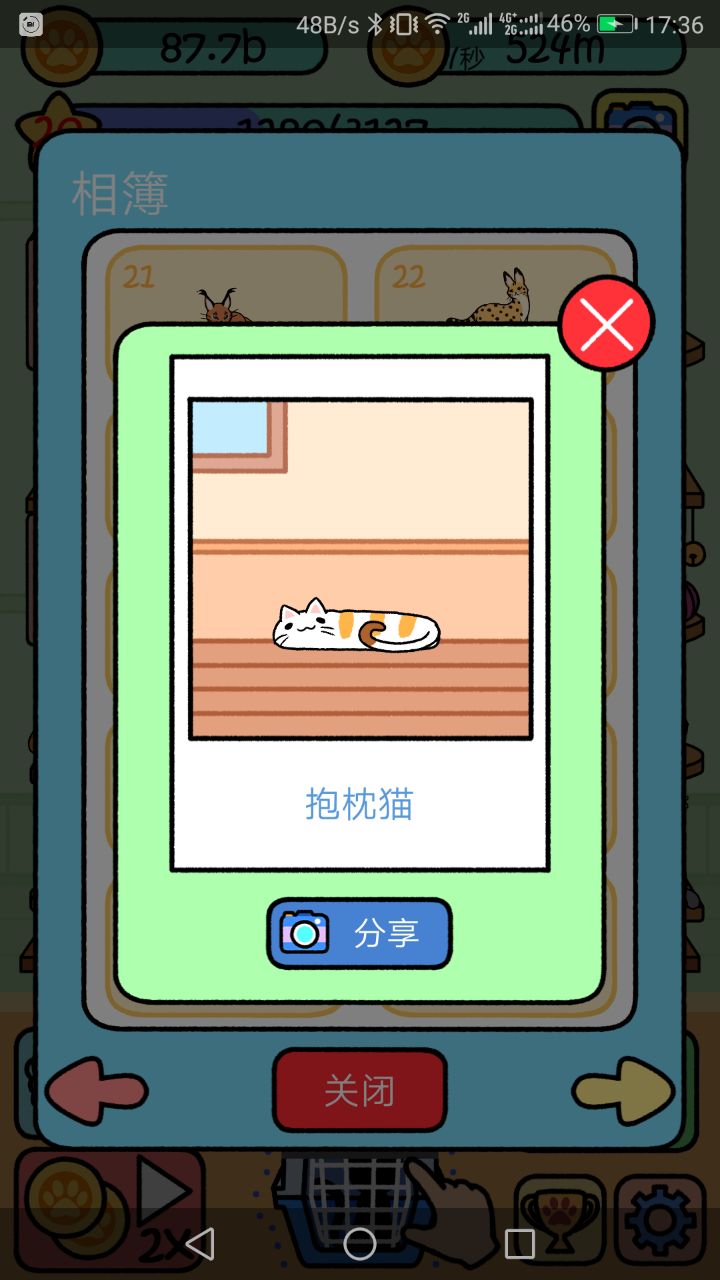Share the 抱枕猫 photo via 分享 button
The image size is (720, 1280).
click(x=359, y=933)
